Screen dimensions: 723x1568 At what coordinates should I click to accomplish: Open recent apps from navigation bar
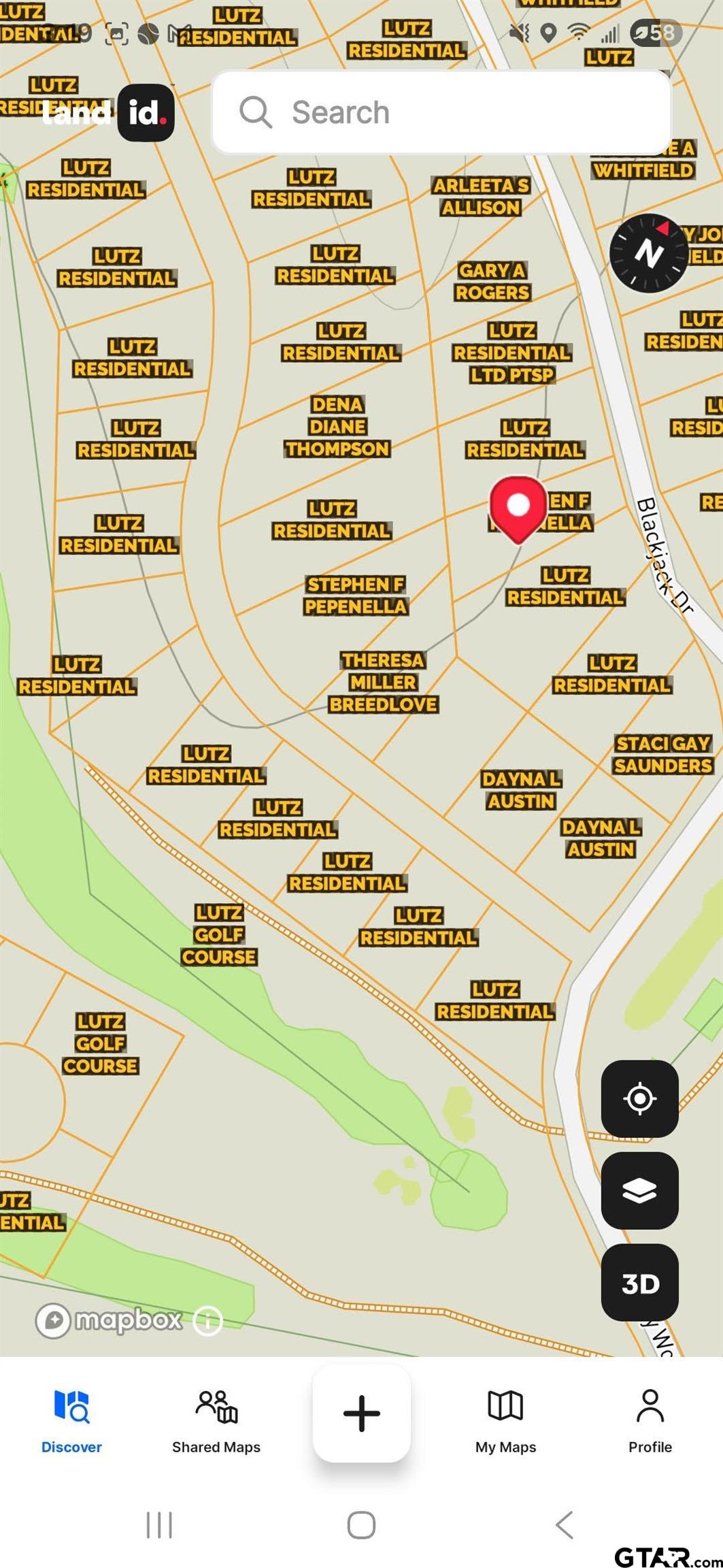159,1525
